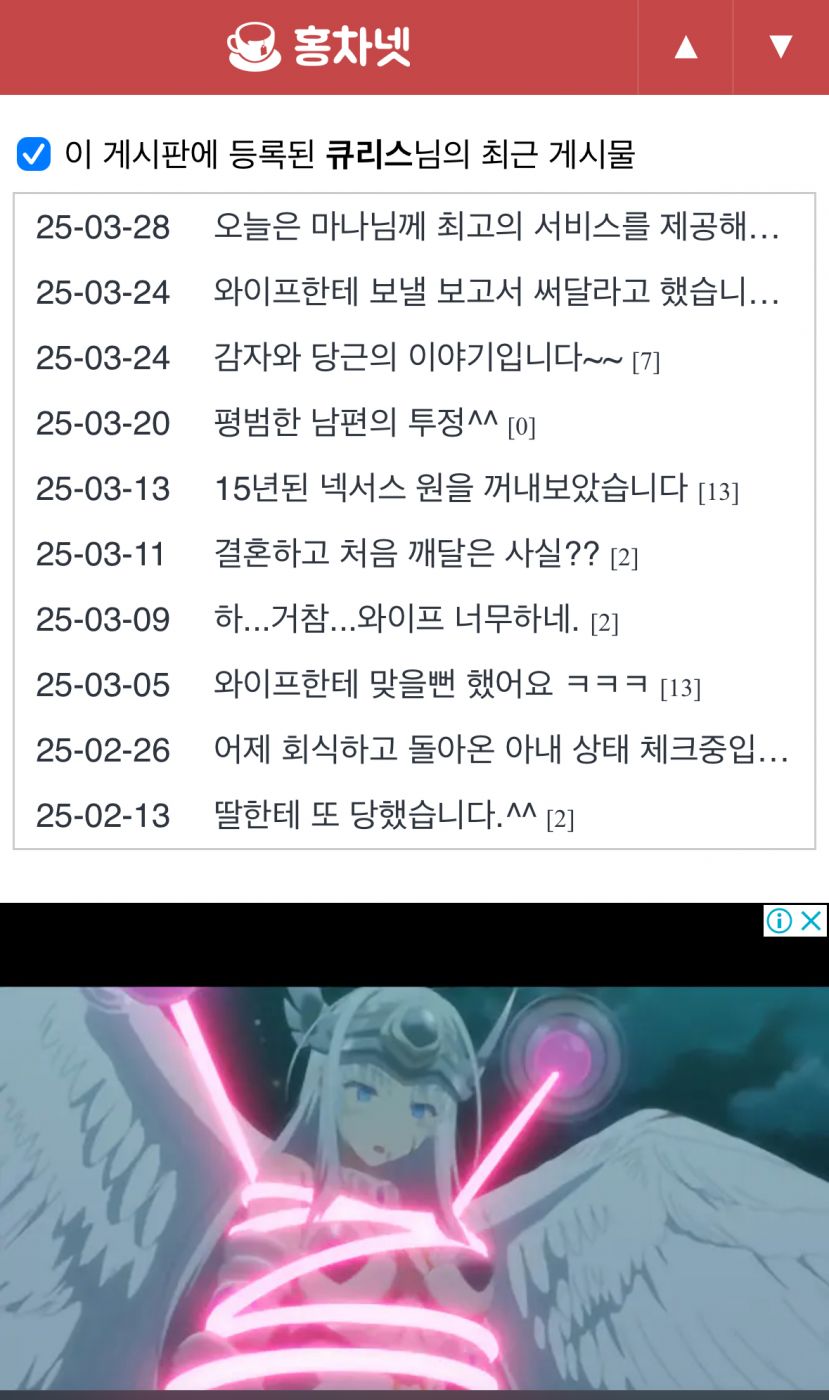Close the ad with the X button
The height and width of the screenshot is (1400, 829).
point(812,920)
